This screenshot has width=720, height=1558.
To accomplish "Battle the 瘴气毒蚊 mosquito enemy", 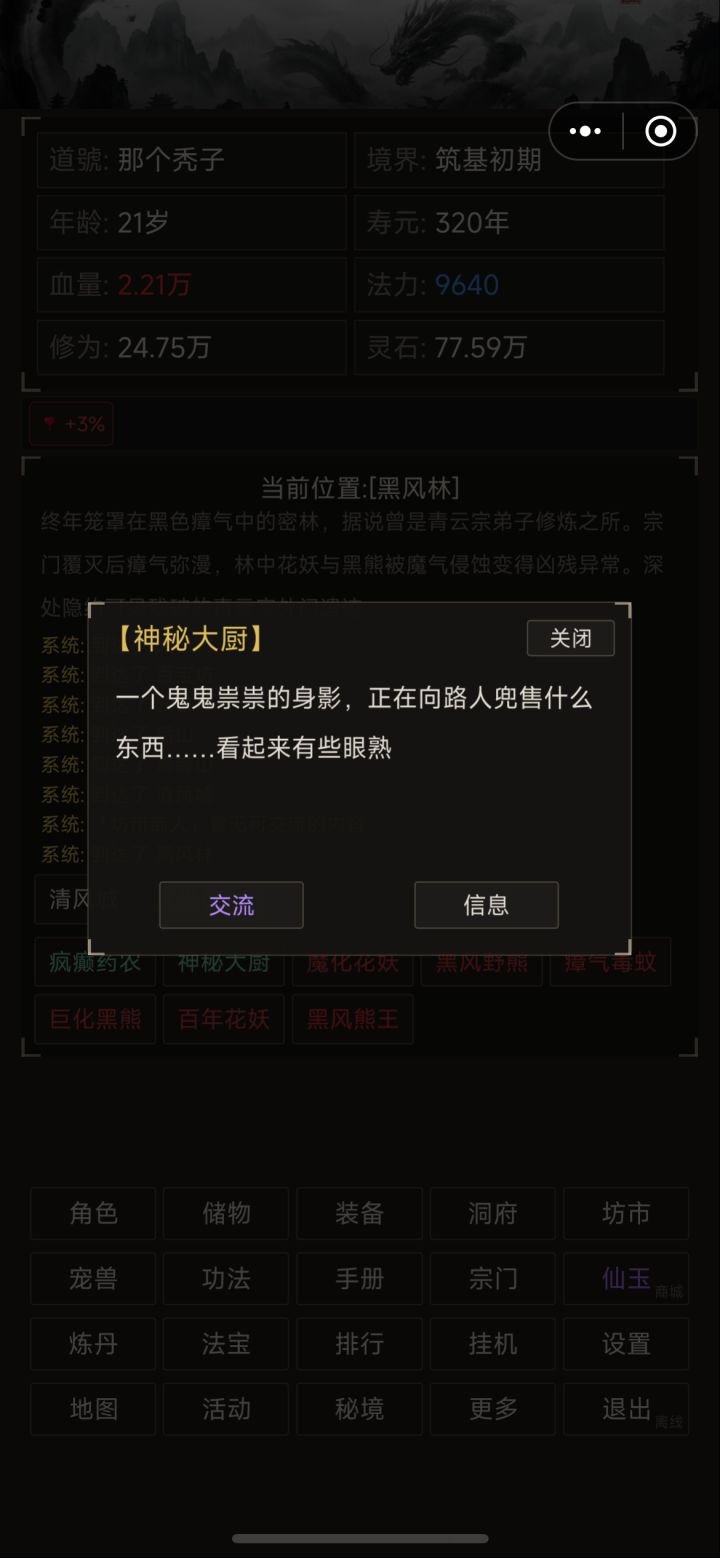I will coord(610,962).
